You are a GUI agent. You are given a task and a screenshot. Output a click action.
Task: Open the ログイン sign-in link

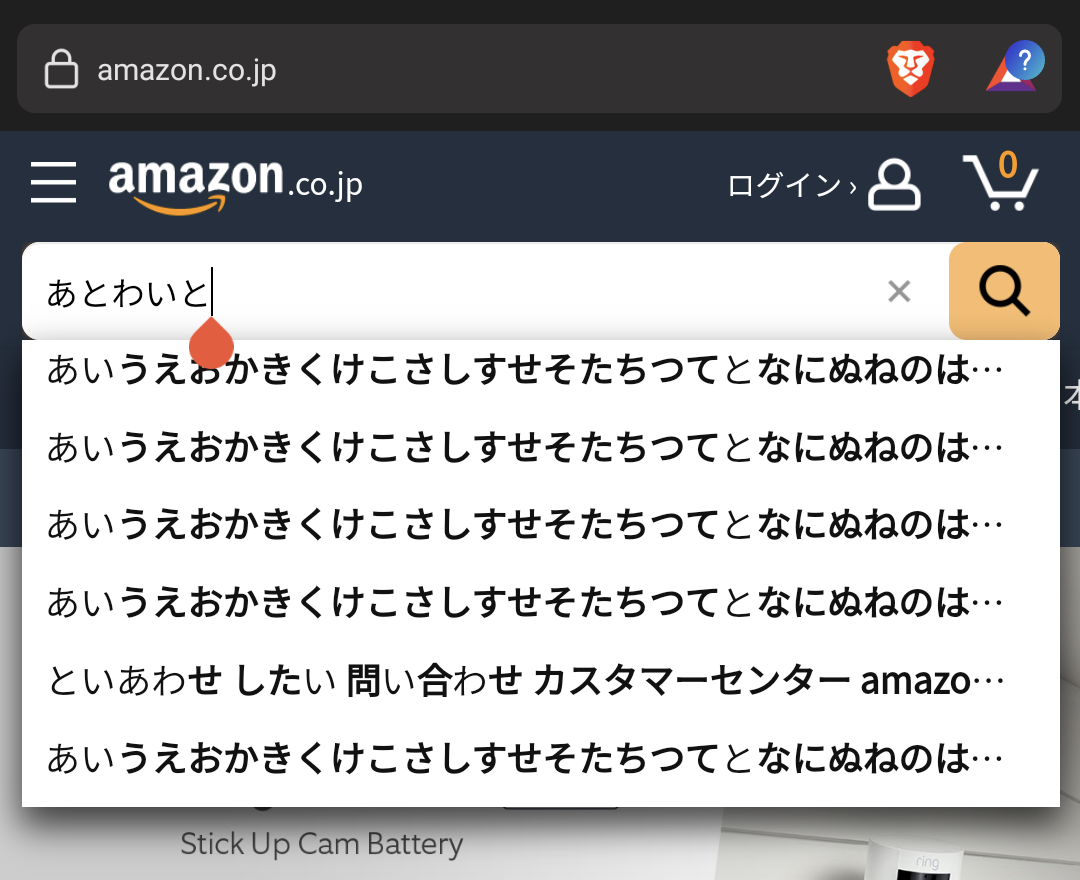822,185
